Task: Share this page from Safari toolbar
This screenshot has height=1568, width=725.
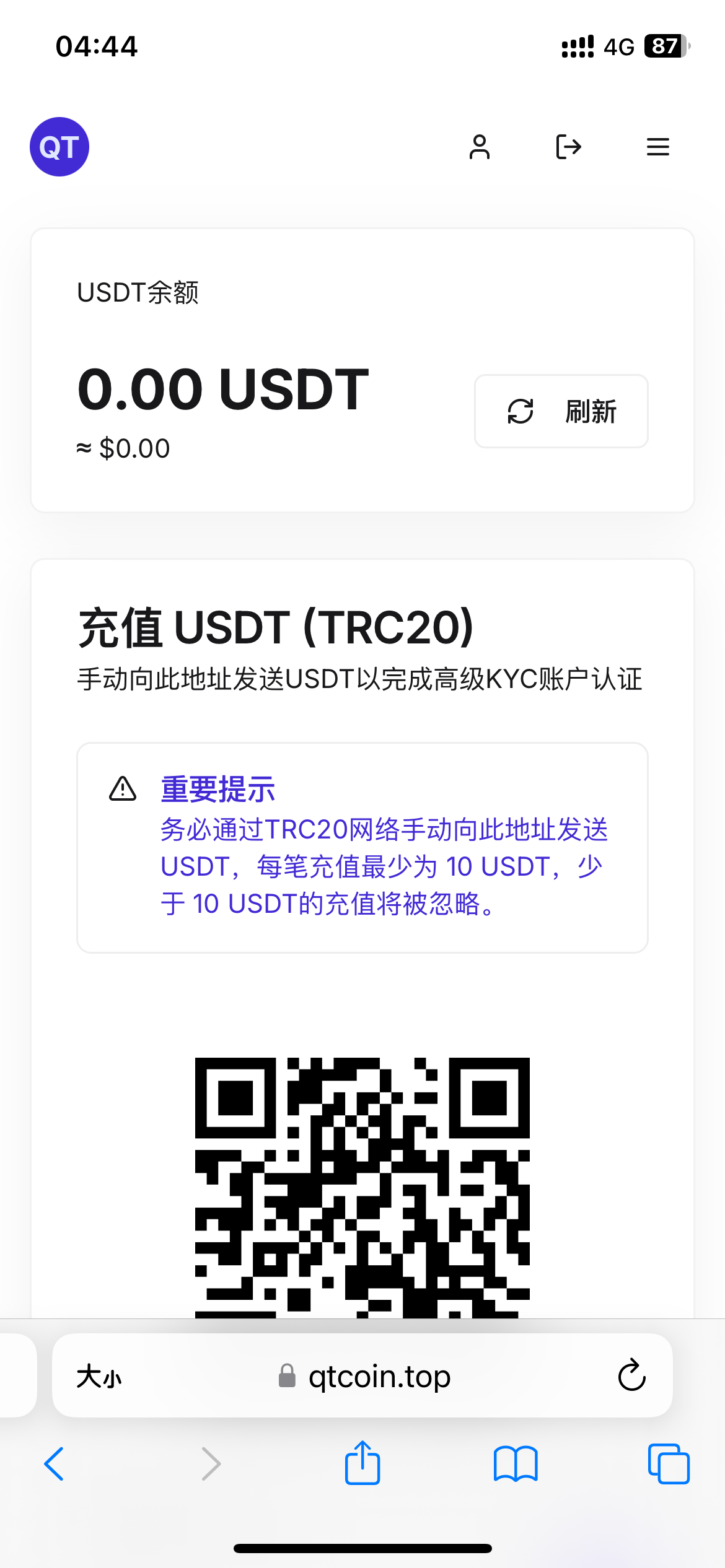Action: [x=362, y=1463]
